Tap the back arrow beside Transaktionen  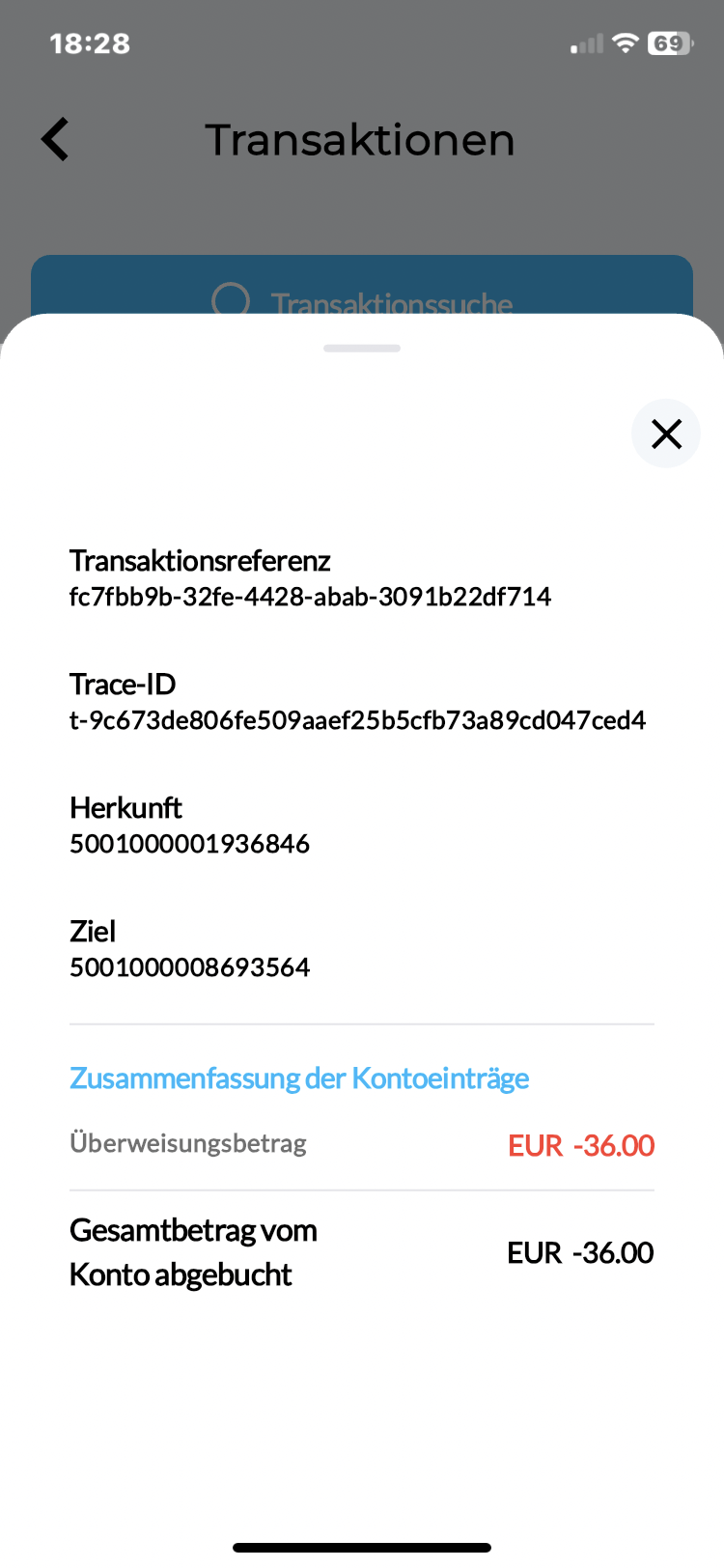tap(54, 138)
